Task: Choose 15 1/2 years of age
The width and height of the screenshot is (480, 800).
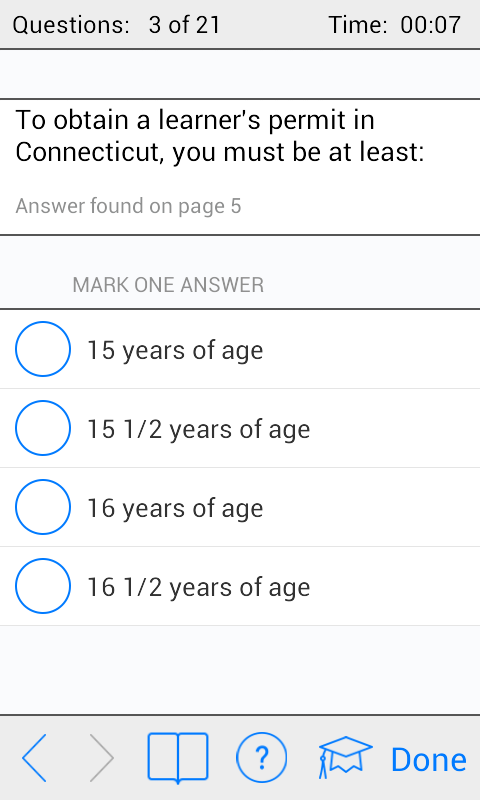Action: point(240,428)
